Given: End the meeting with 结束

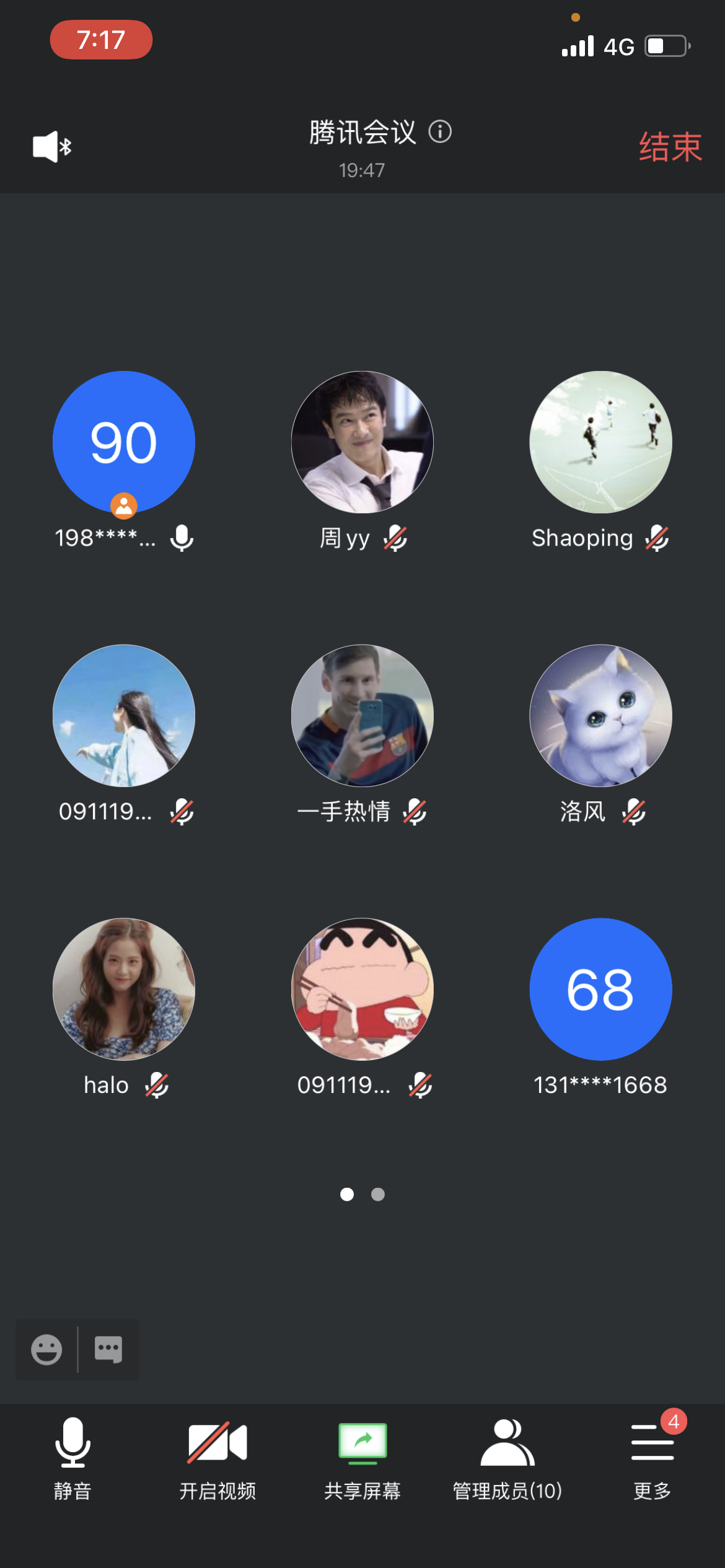Looking at the screenshot, I should [x=670, y=147].
